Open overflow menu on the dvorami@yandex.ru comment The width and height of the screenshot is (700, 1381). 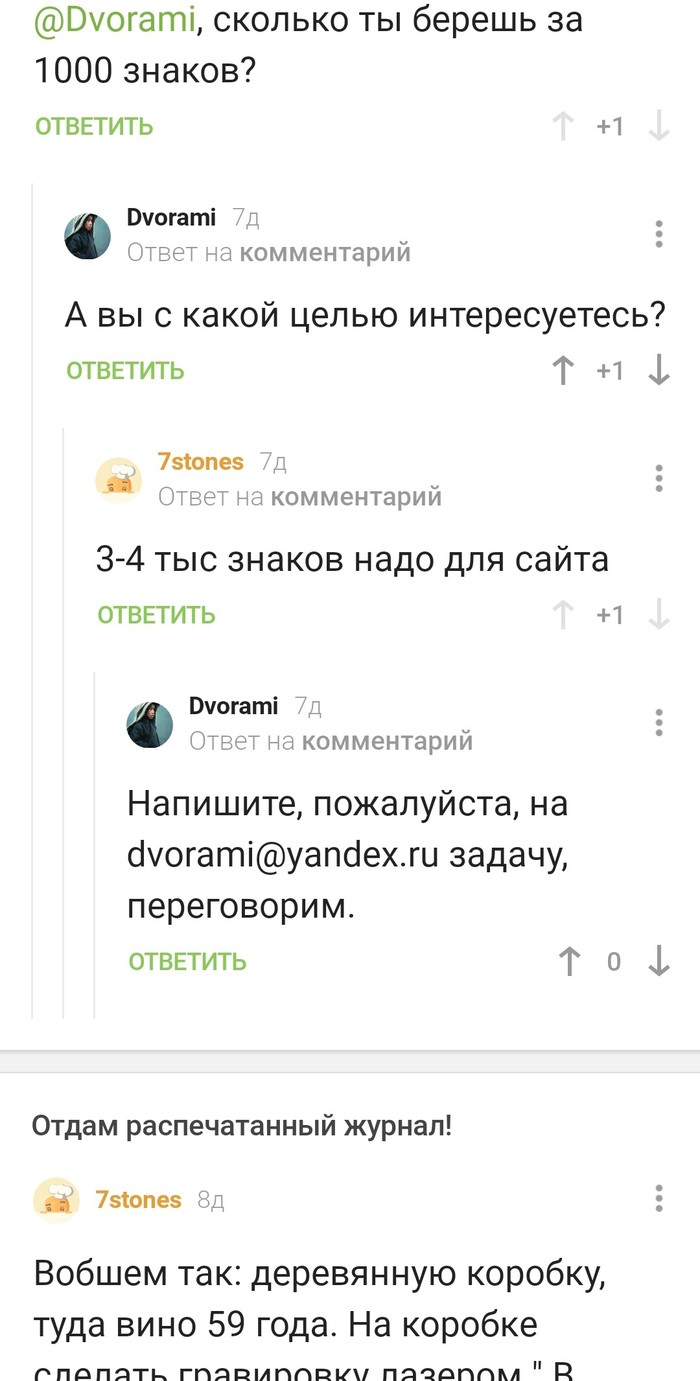tap(659, 722)
